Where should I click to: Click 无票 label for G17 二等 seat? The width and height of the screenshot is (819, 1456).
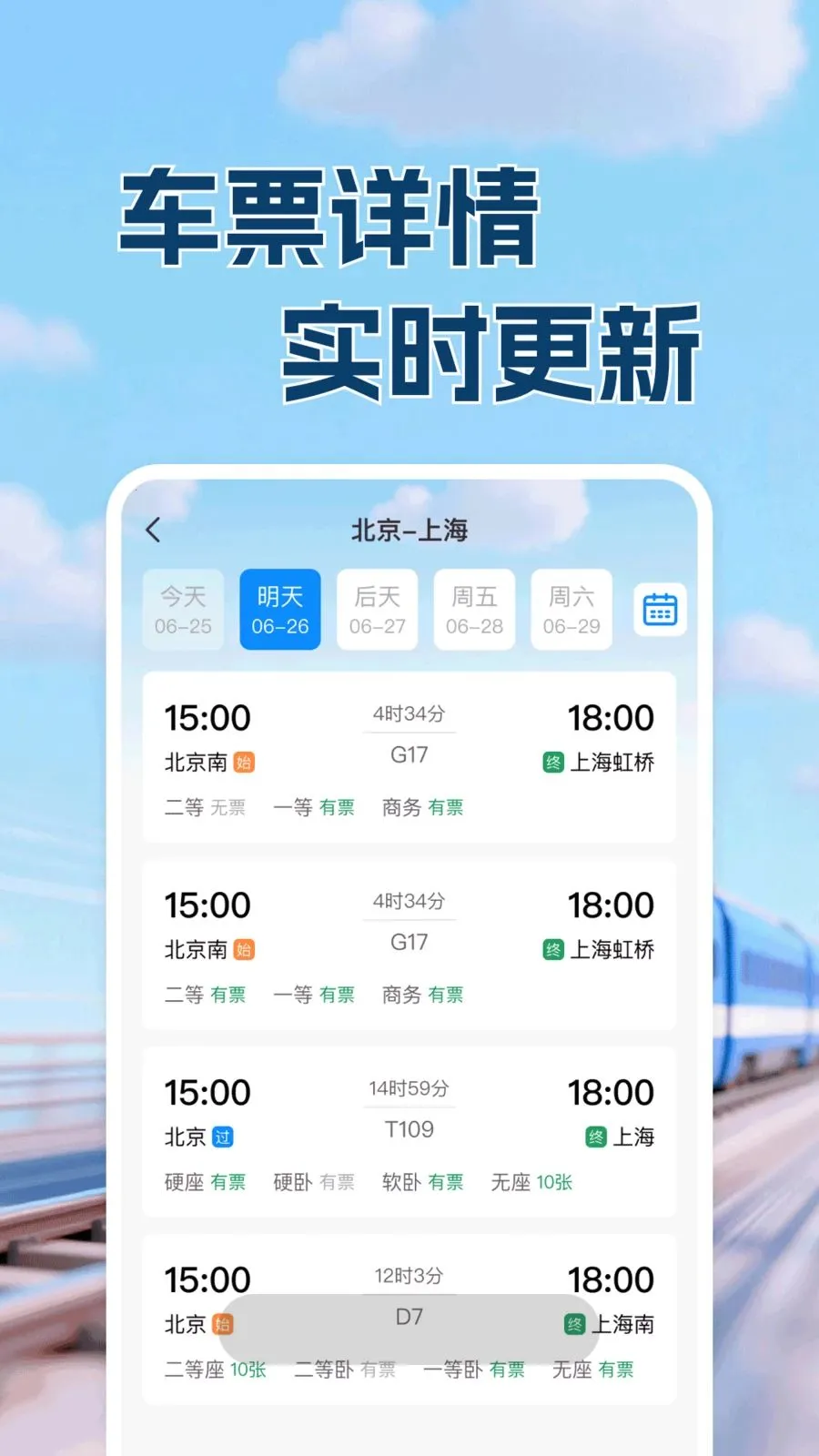(229, 807)
